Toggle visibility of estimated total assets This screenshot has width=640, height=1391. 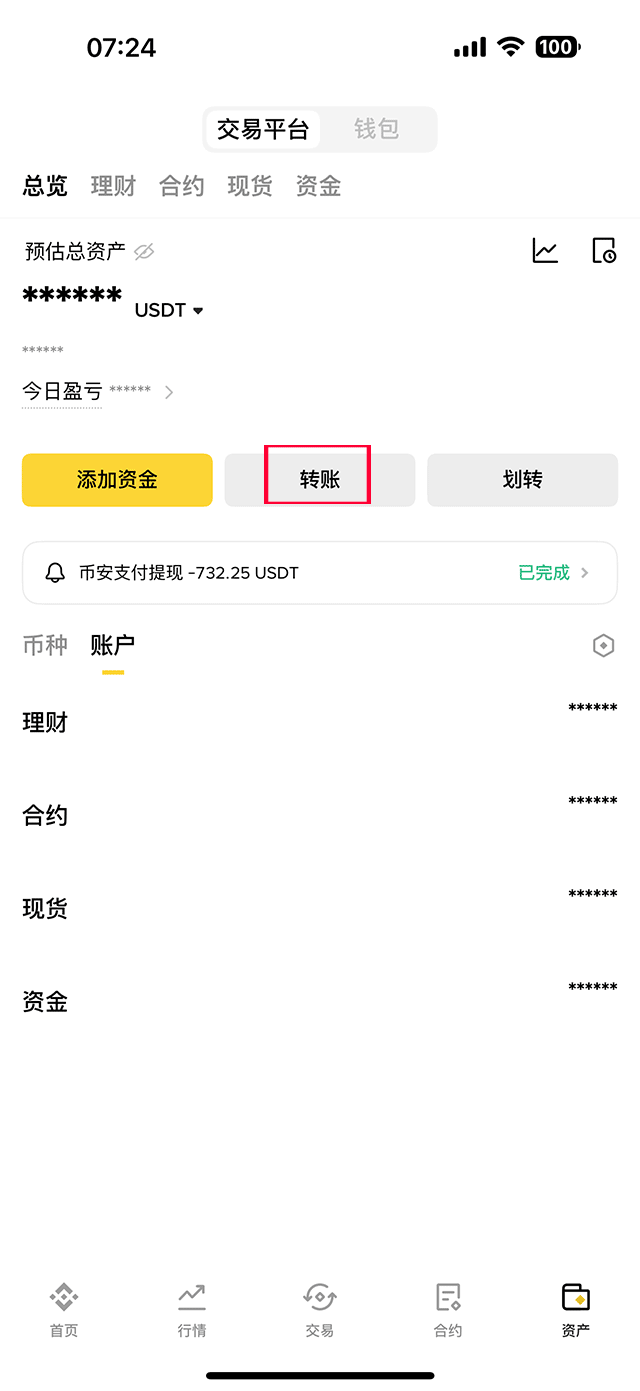point(144,251)
